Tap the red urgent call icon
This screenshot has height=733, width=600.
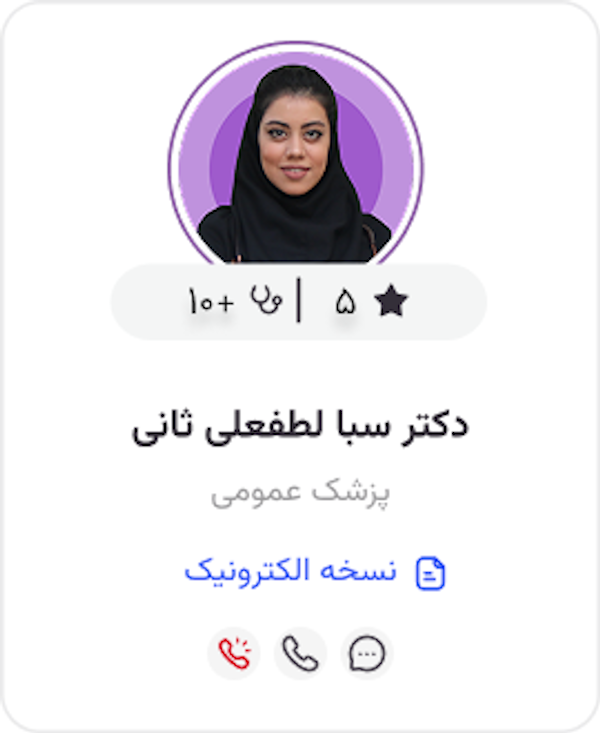click(234, 654)
